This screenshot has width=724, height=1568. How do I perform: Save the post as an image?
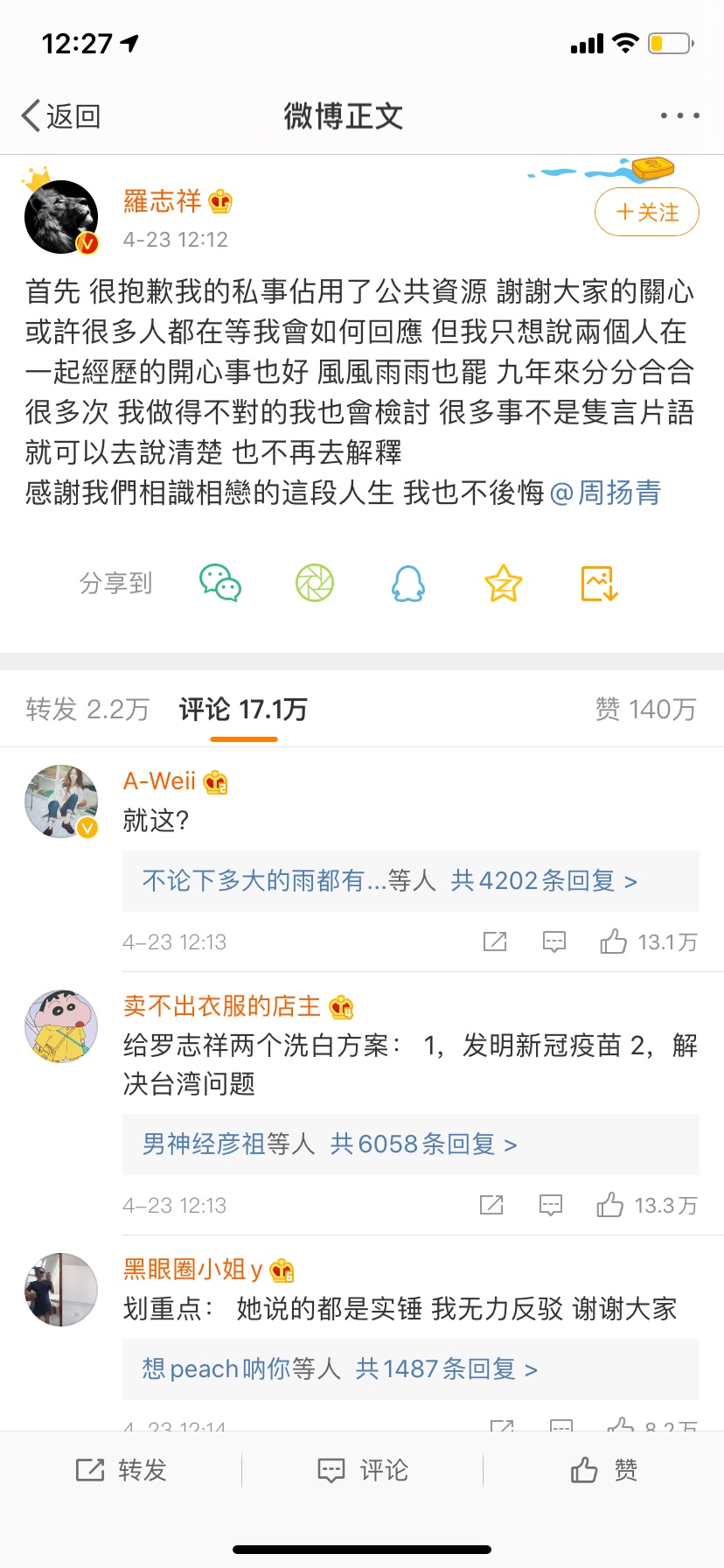(599, 583)
